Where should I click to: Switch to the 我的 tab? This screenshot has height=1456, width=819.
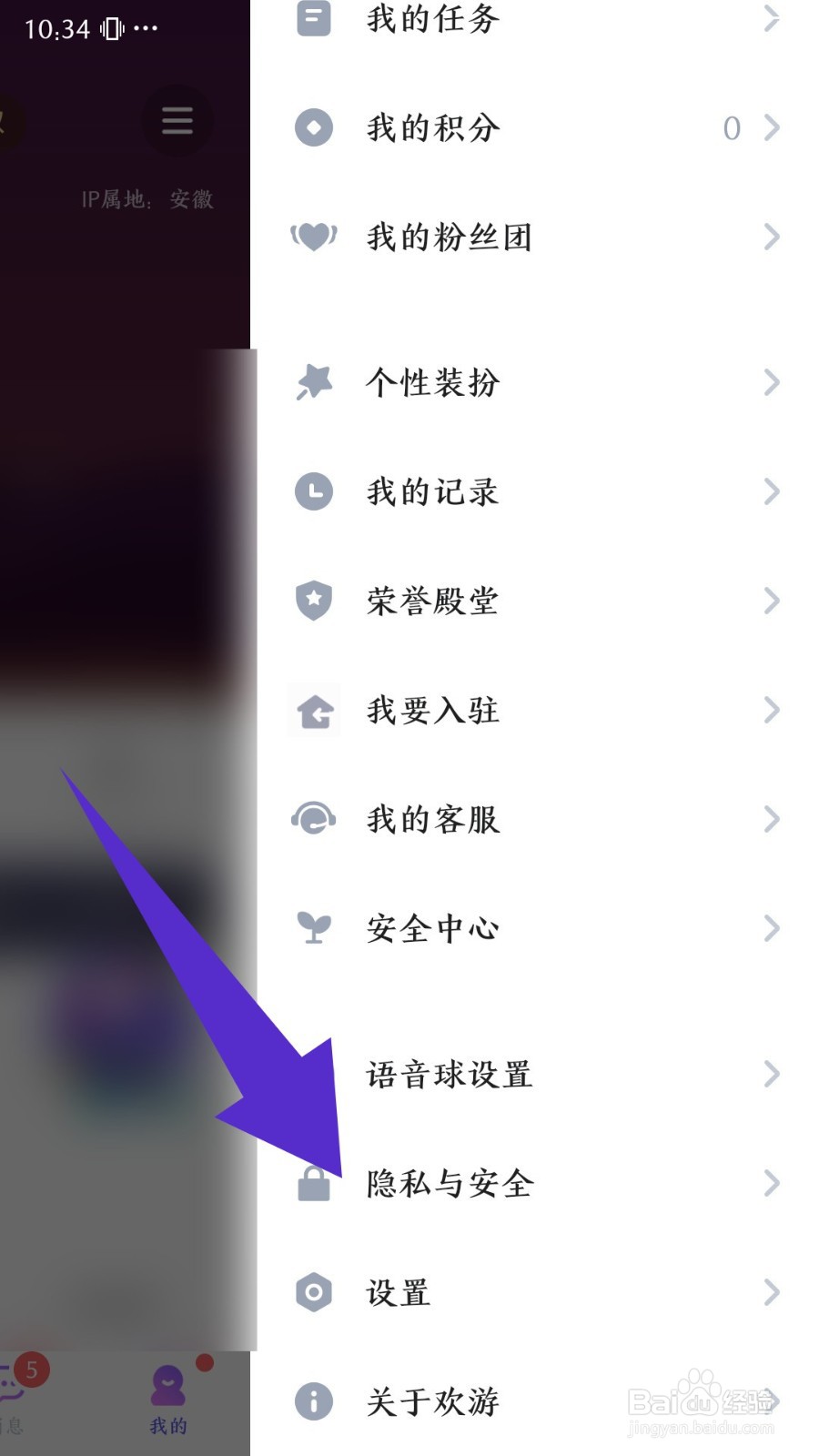point(167,1399)
